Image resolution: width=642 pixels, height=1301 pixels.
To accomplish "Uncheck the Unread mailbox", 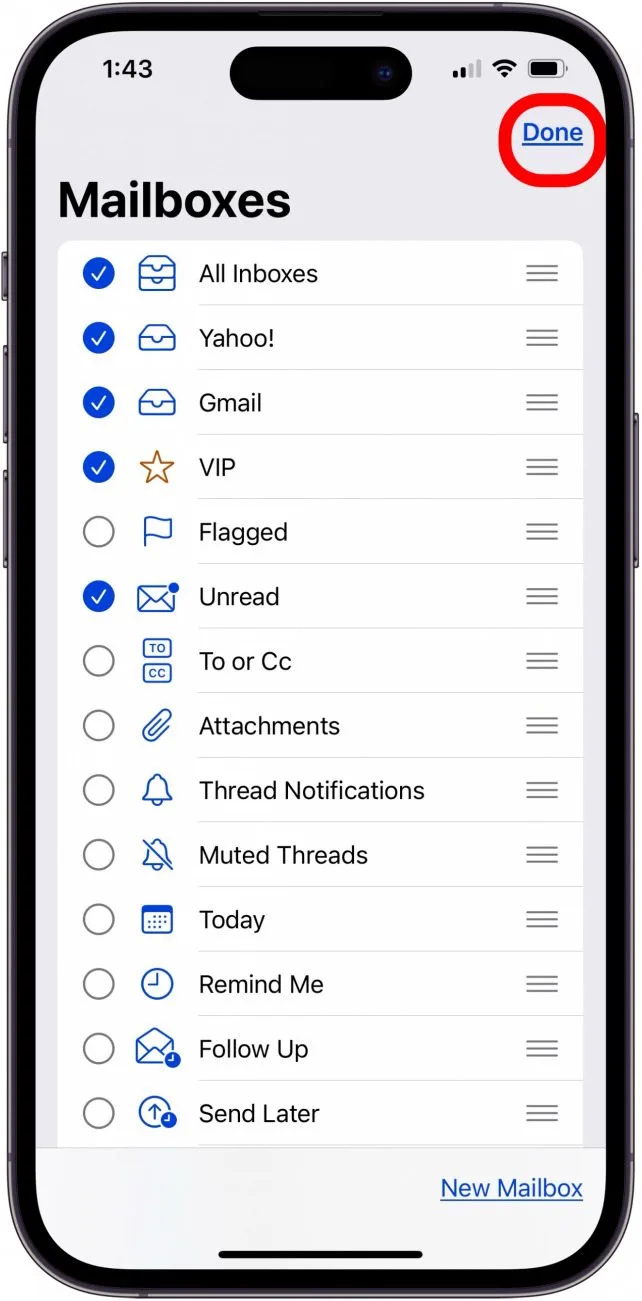I will pyautogui.click(x=98, y=597).
